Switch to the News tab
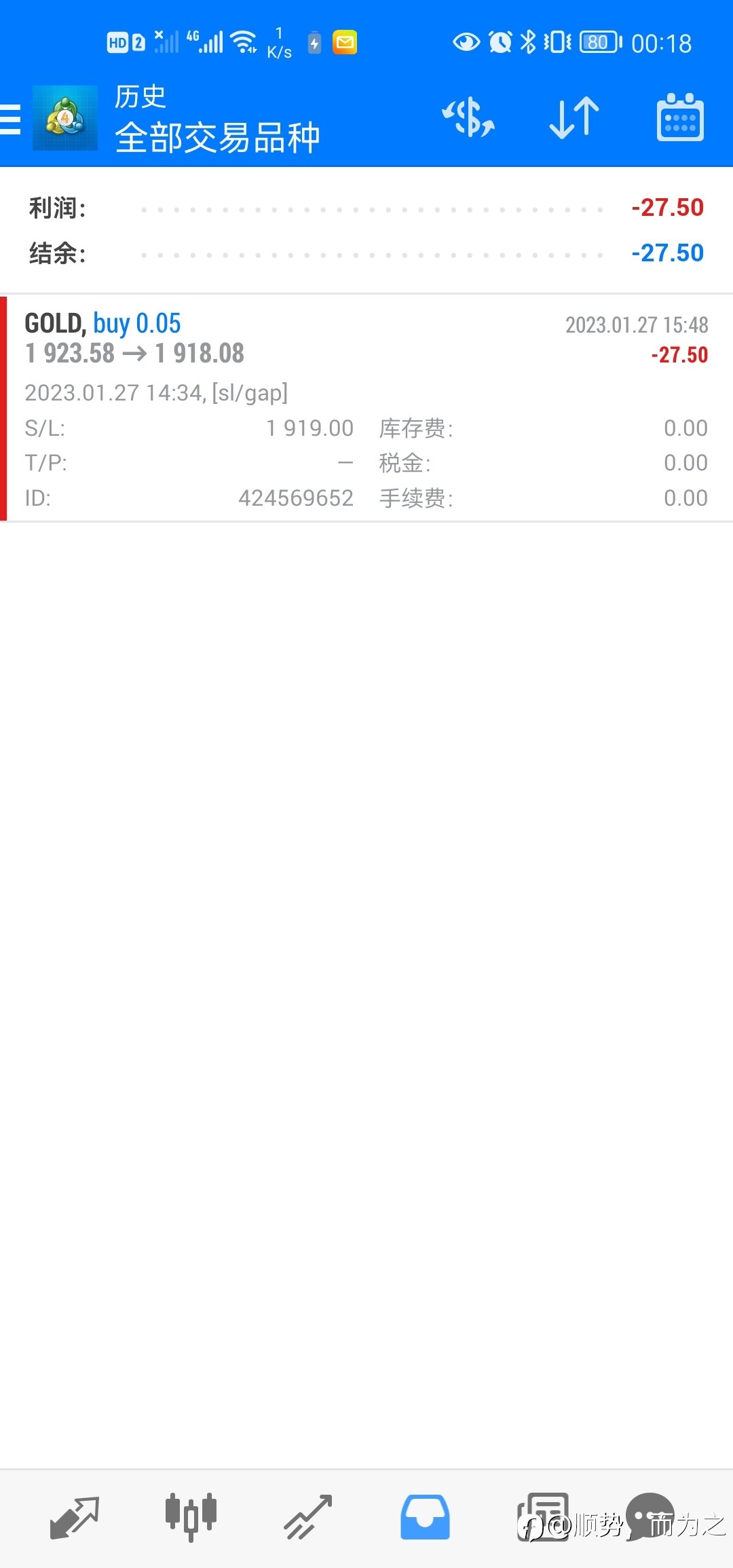The width and height of the screenshot is (733, 1568). [x=543, y=1517]
